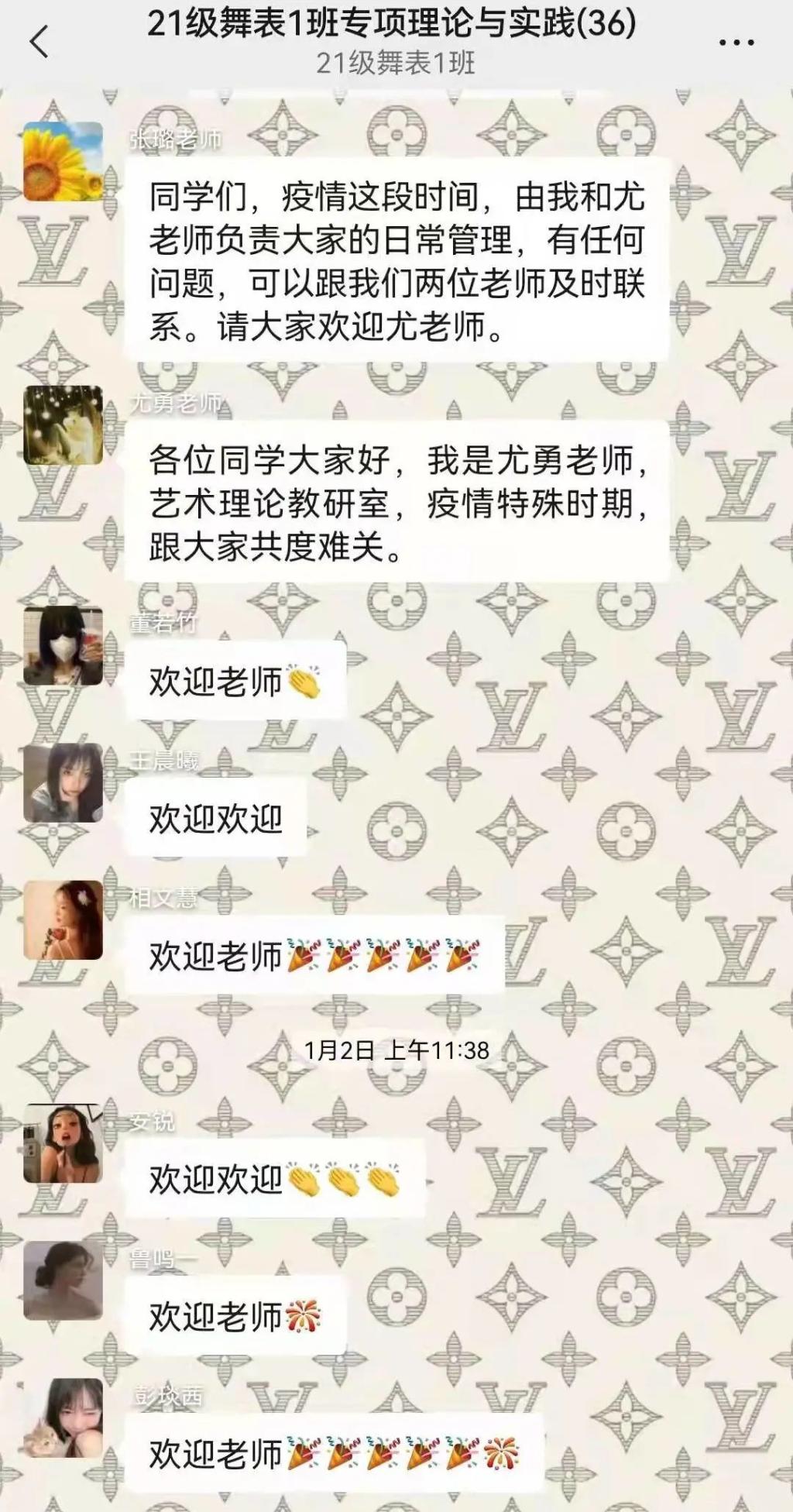Screen dimensions: 793x1512
Task: Open the three-dot chat menu
Action: (736, 43)
